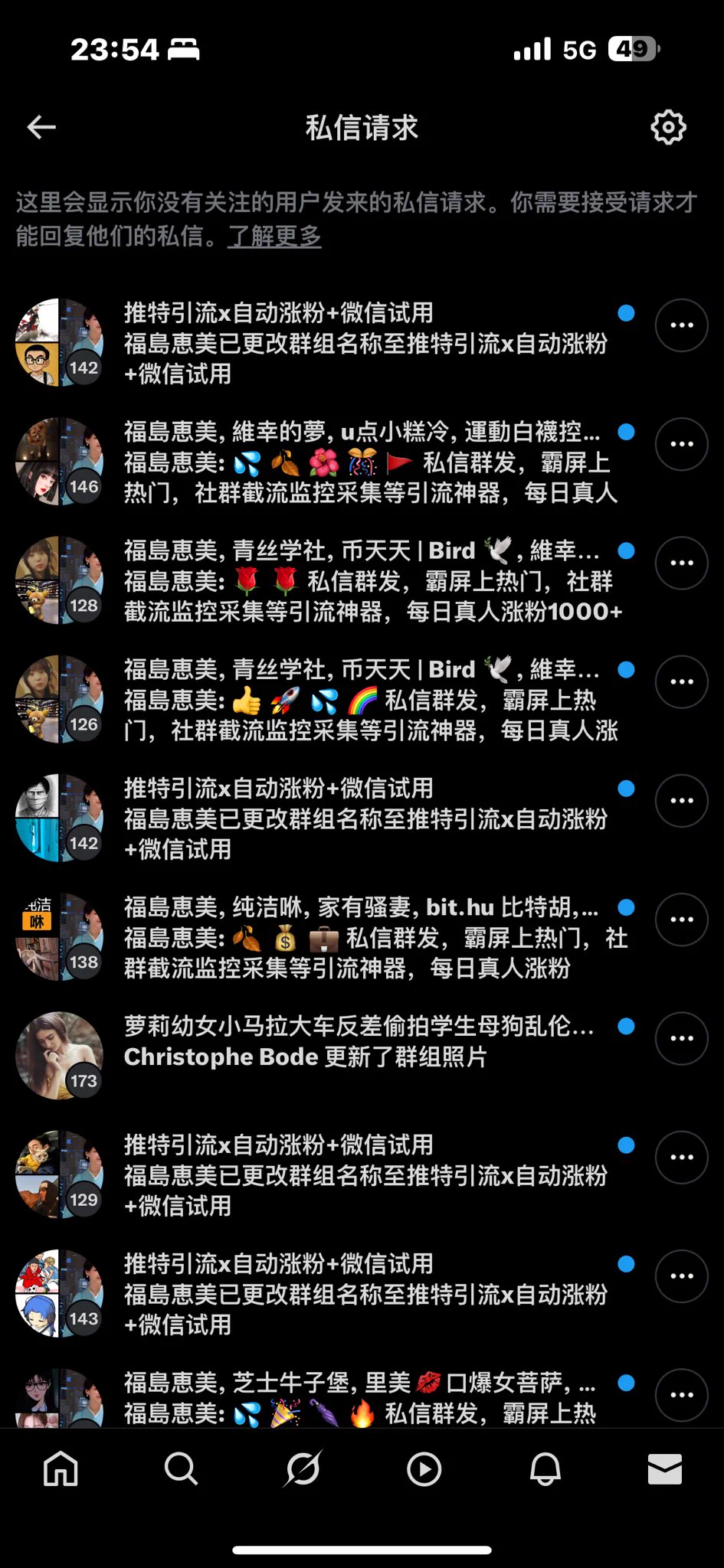Tap the 了解更多 link

pos(274,237)
